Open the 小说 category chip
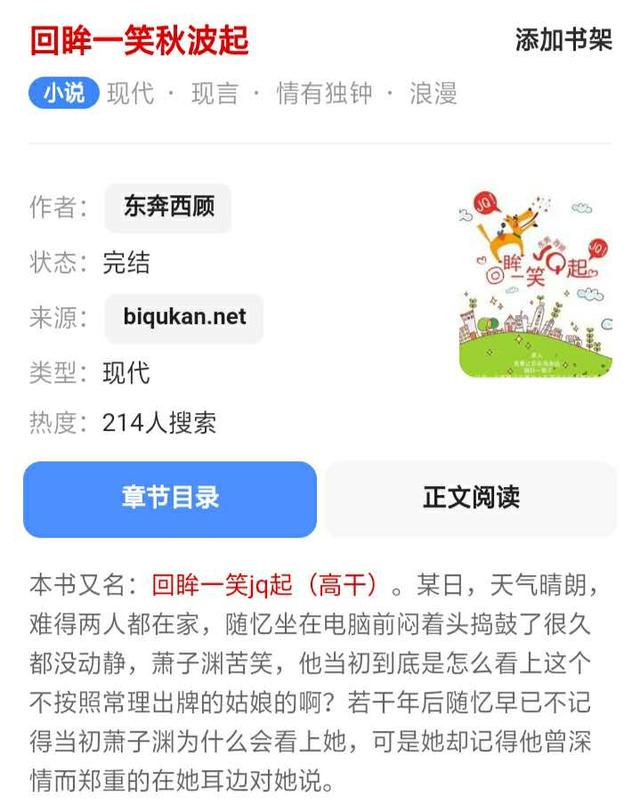This screenshot has width=640, height=804. [x=63, y=94]
